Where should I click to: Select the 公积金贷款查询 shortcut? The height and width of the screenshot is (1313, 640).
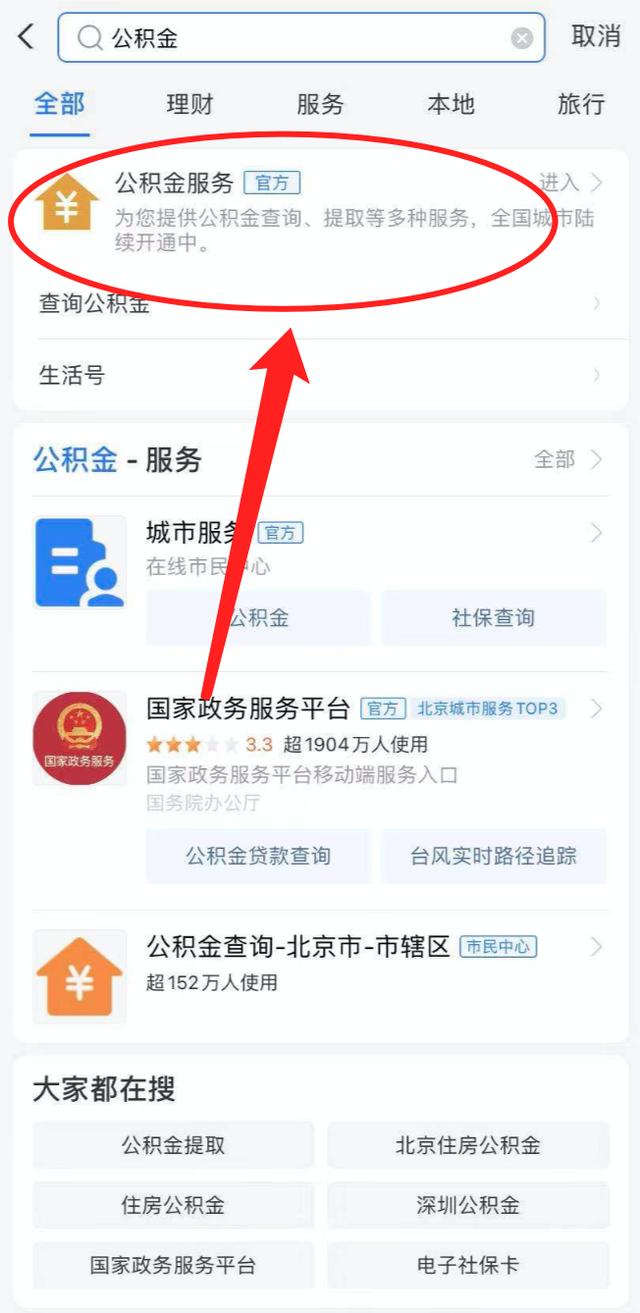(258, 856)
